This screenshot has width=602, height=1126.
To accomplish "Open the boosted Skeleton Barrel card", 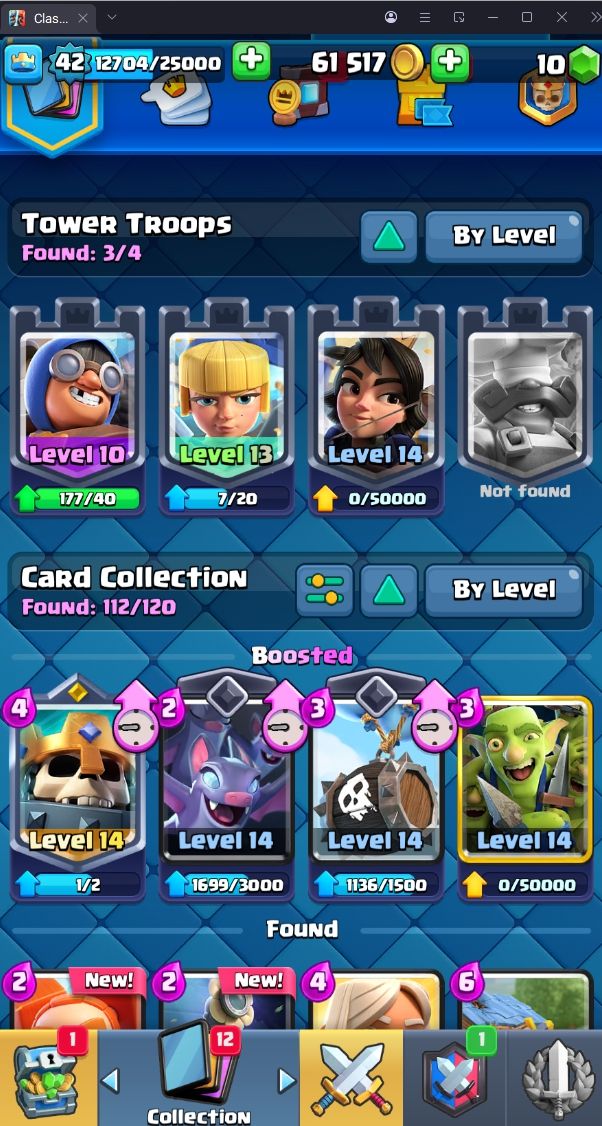I will 376,791.
